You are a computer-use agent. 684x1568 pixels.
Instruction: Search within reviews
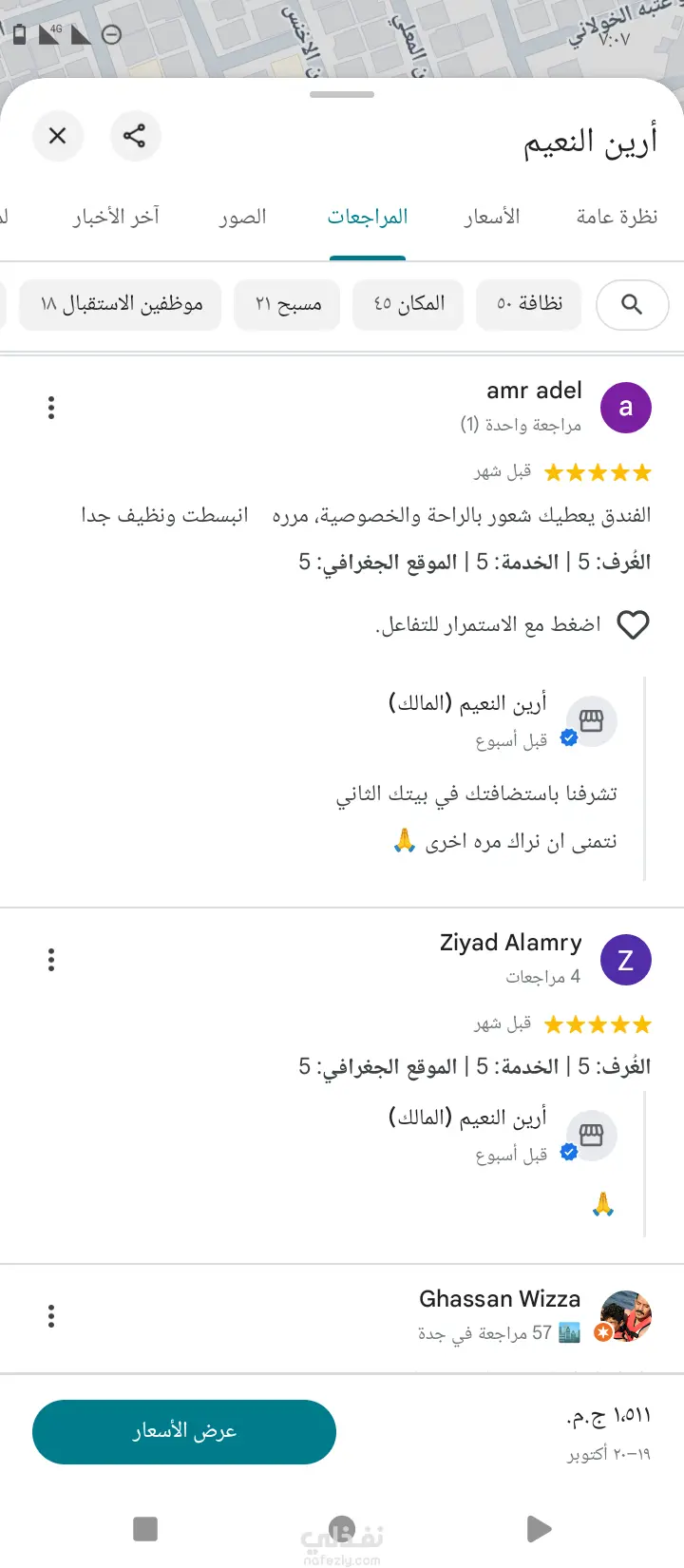[632, 304]
